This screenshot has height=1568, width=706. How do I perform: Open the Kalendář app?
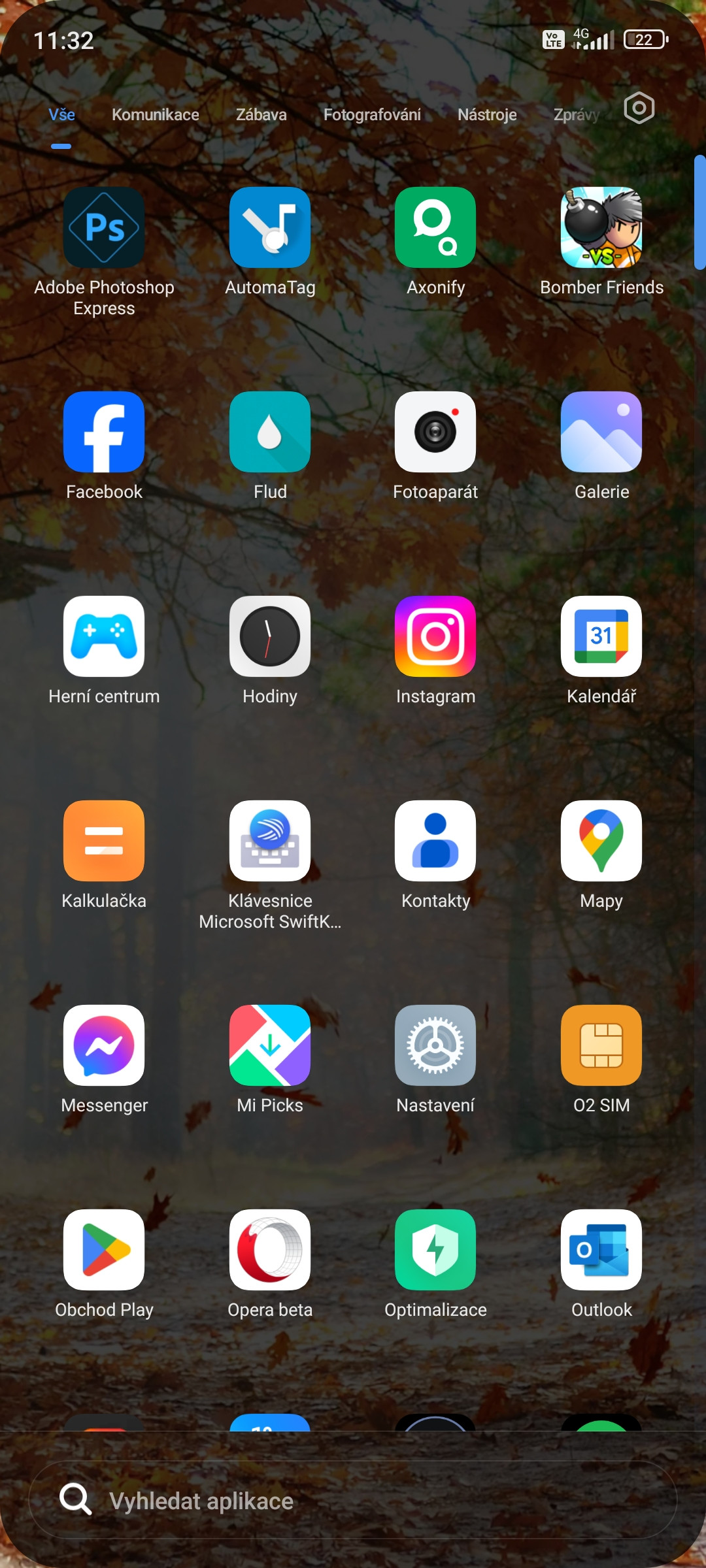point(601,636)
